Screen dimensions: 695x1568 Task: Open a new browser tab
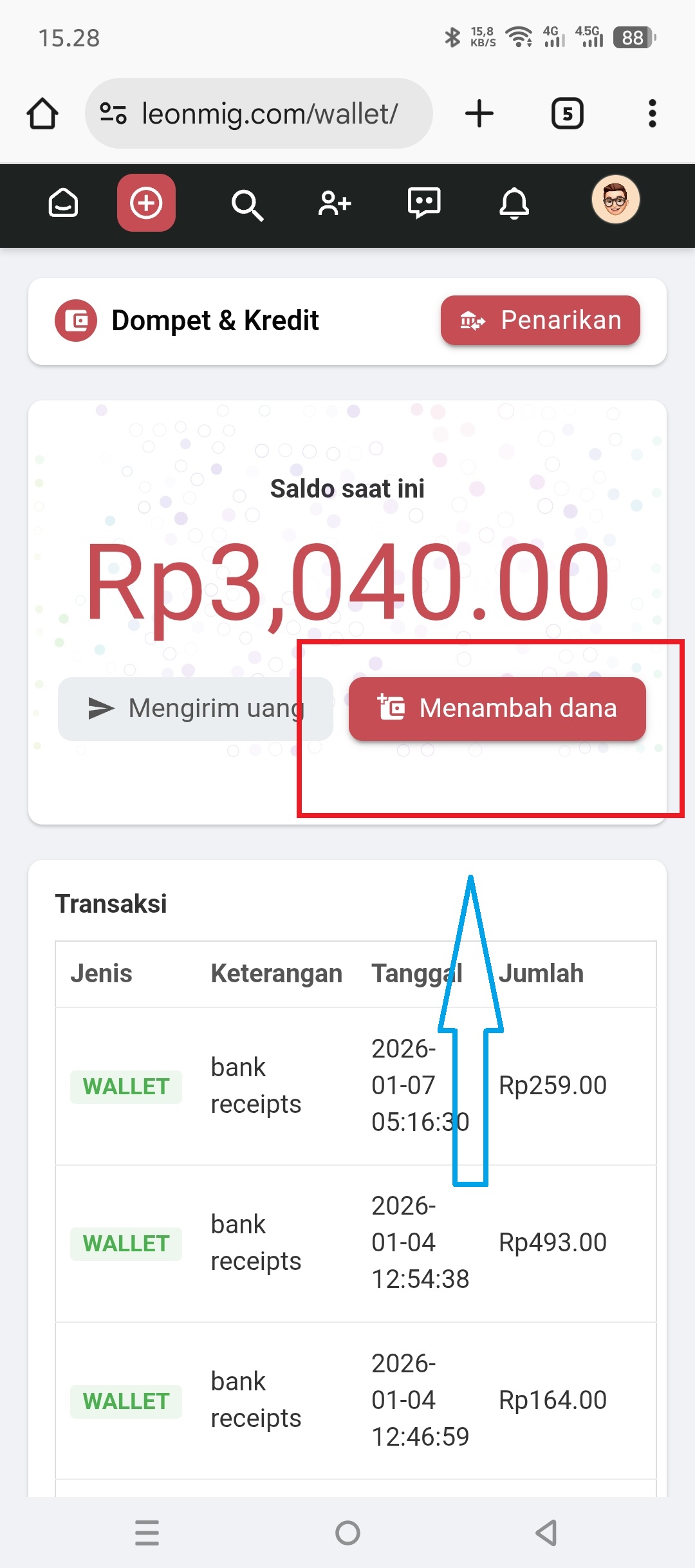(479, 114)
